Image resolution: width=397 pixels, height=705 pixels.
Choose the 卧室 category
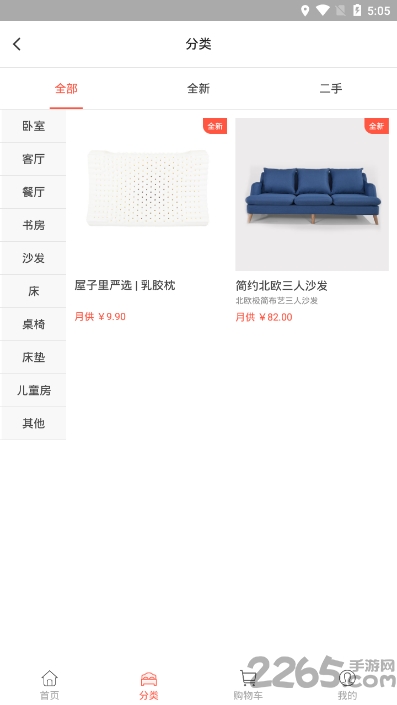click(33, 126)
